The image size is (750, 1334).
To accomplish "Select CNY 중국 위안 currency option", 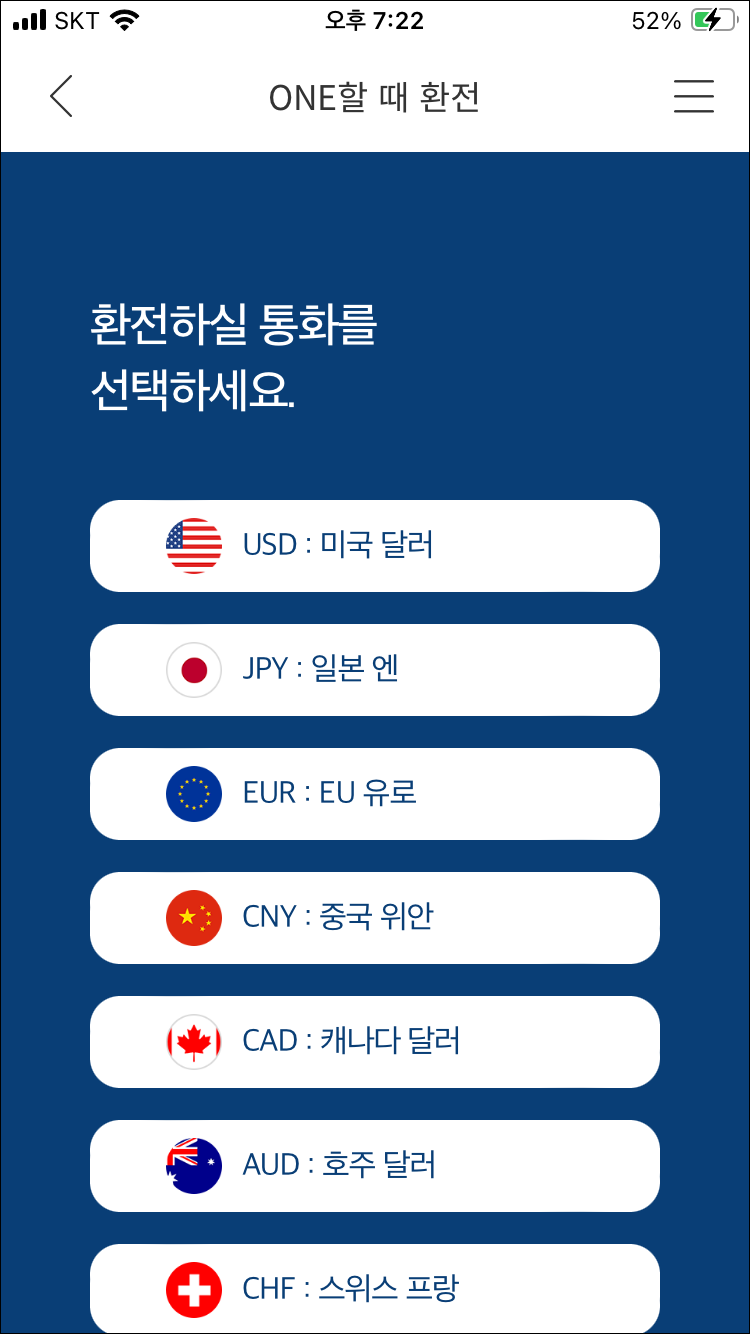I will tap(375, 918).
